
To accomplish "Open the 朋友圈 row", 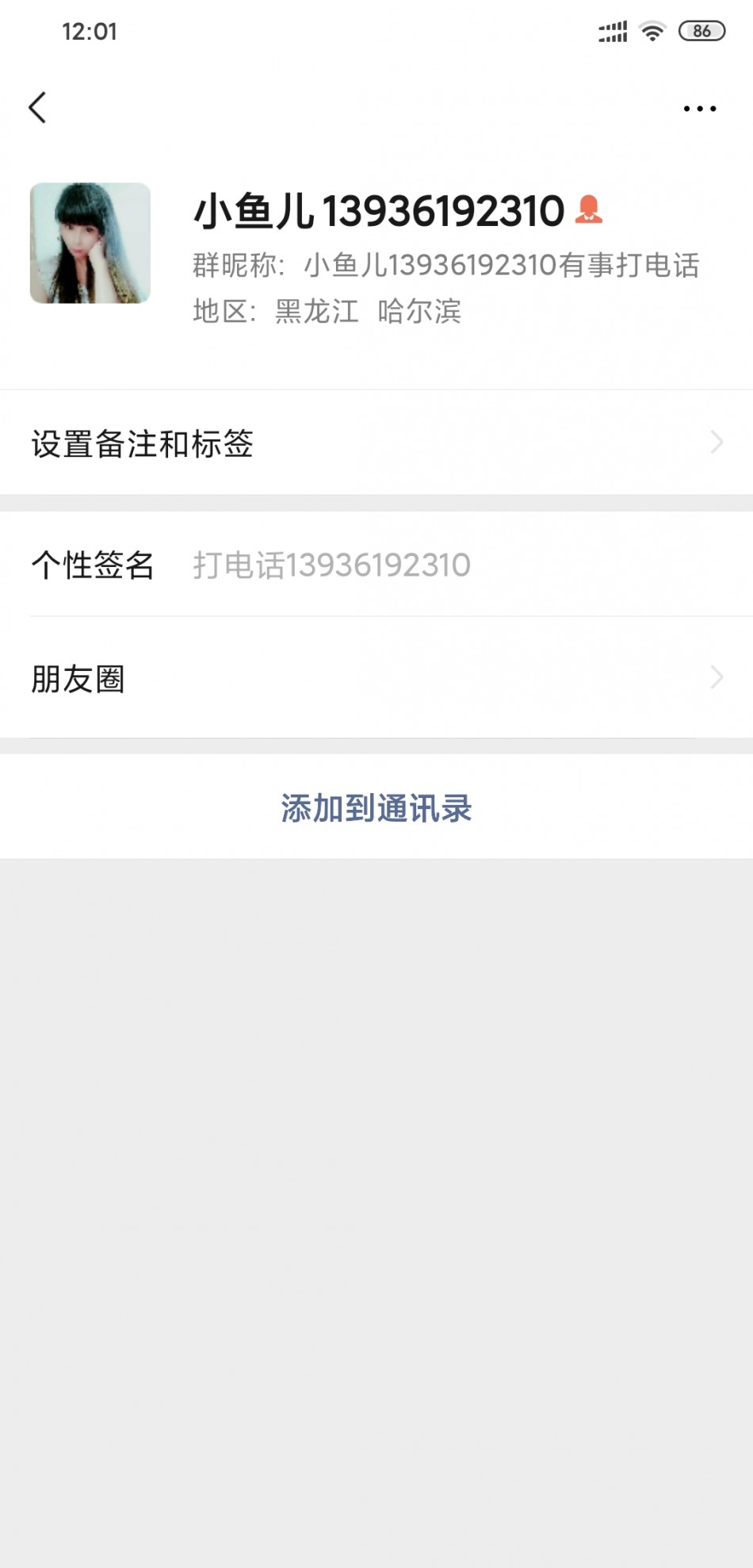I will coord(376,678).
